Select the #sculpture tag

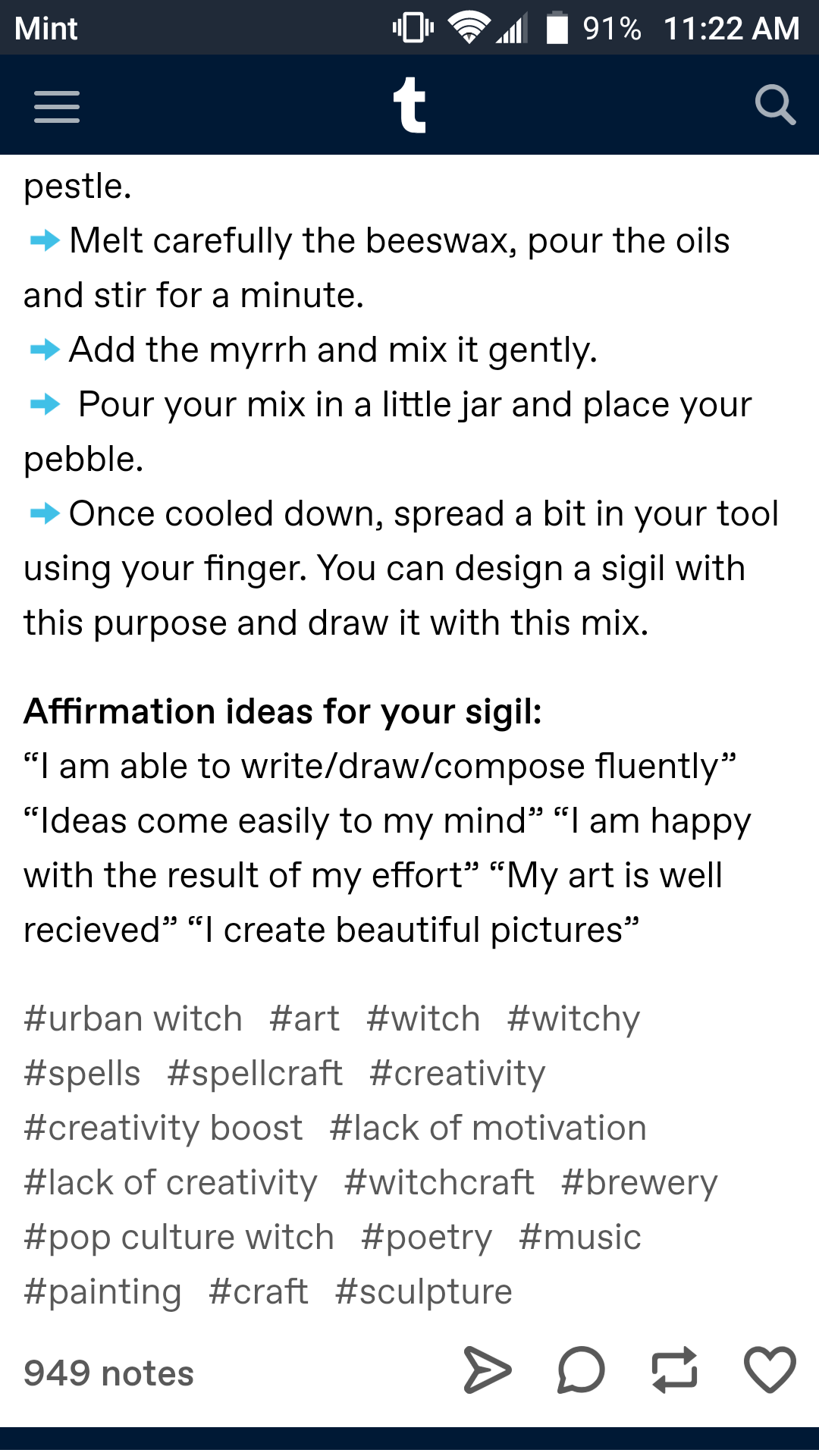(x=424, y=1292)
